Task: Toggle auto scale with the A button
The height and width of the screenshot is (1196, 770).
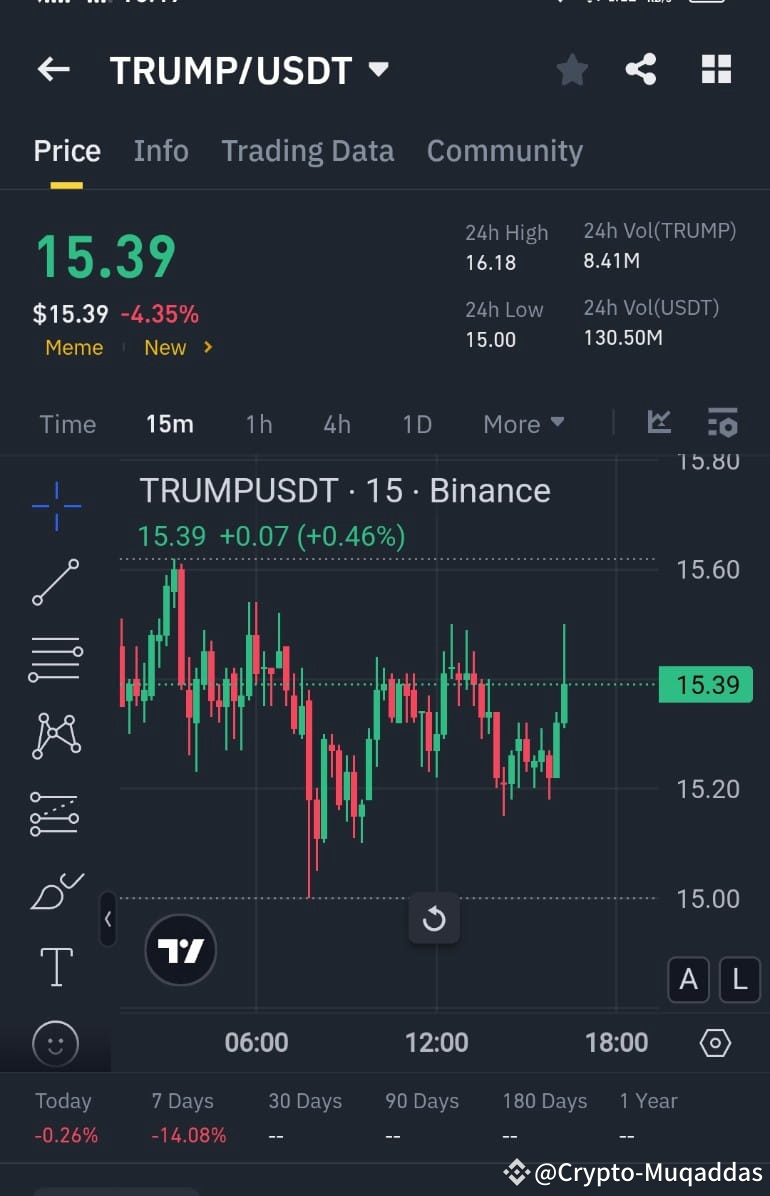Action: pyautogui.click(x=688, y=980)
